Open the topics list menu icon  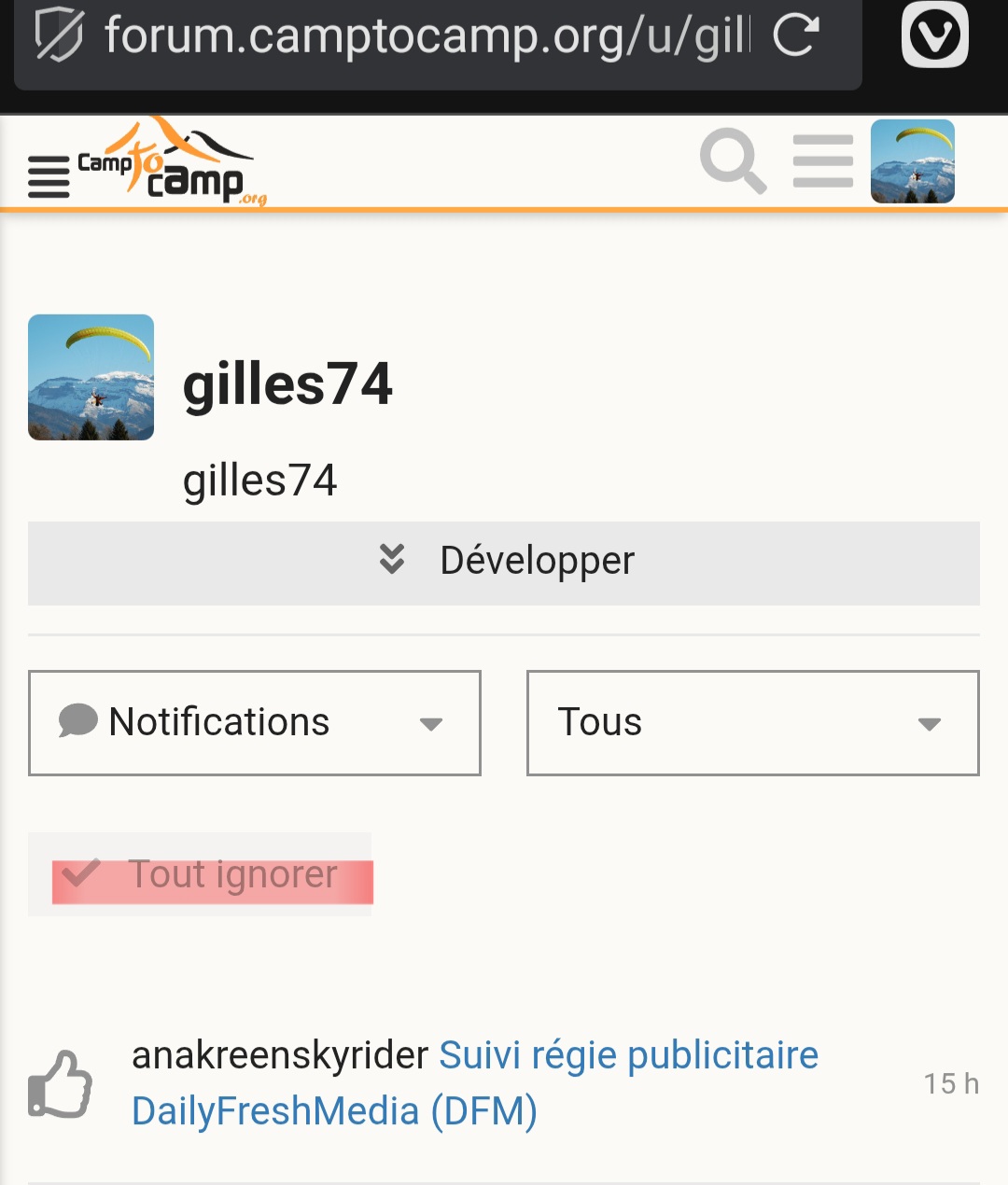click(822, 161)
